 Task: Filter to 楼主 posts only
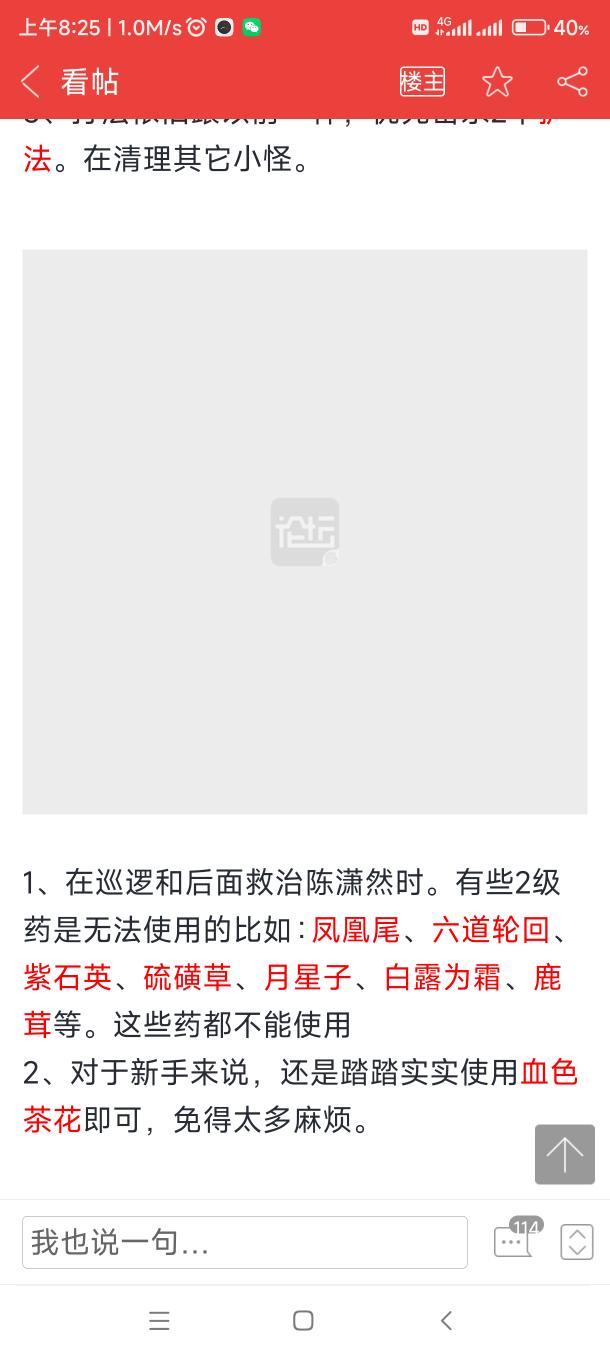click(422, 82)
